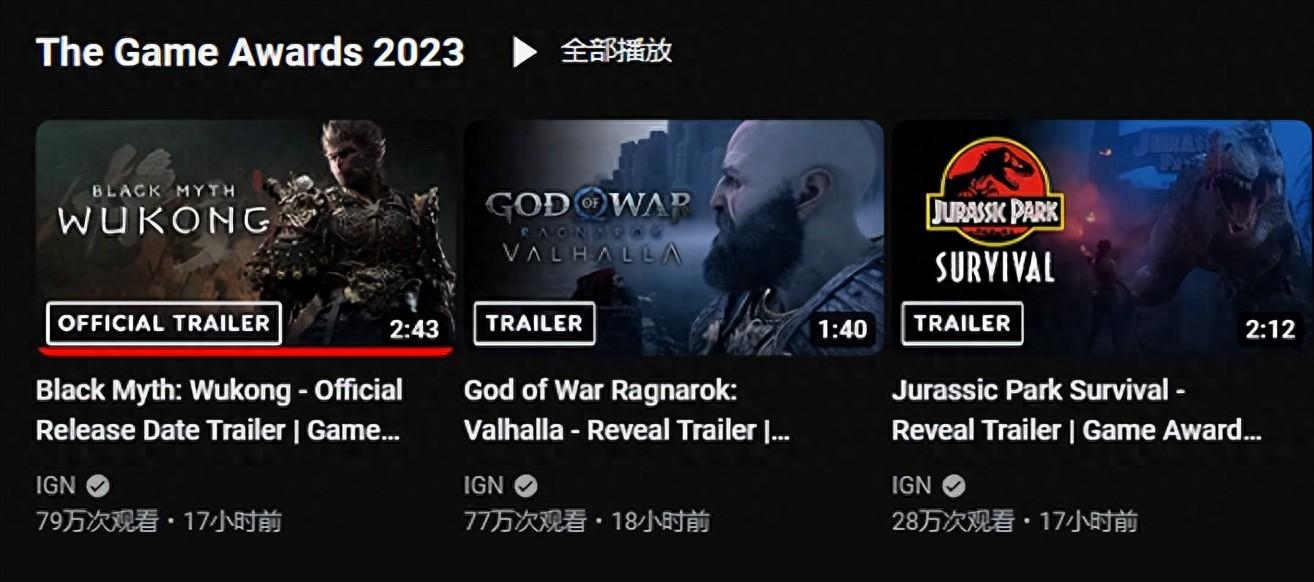Open Jurassic Park Survival Reveal Trailer title
Image resolution: width=1314 pixels, height=582 pixels.
[x=1075, y=410]
